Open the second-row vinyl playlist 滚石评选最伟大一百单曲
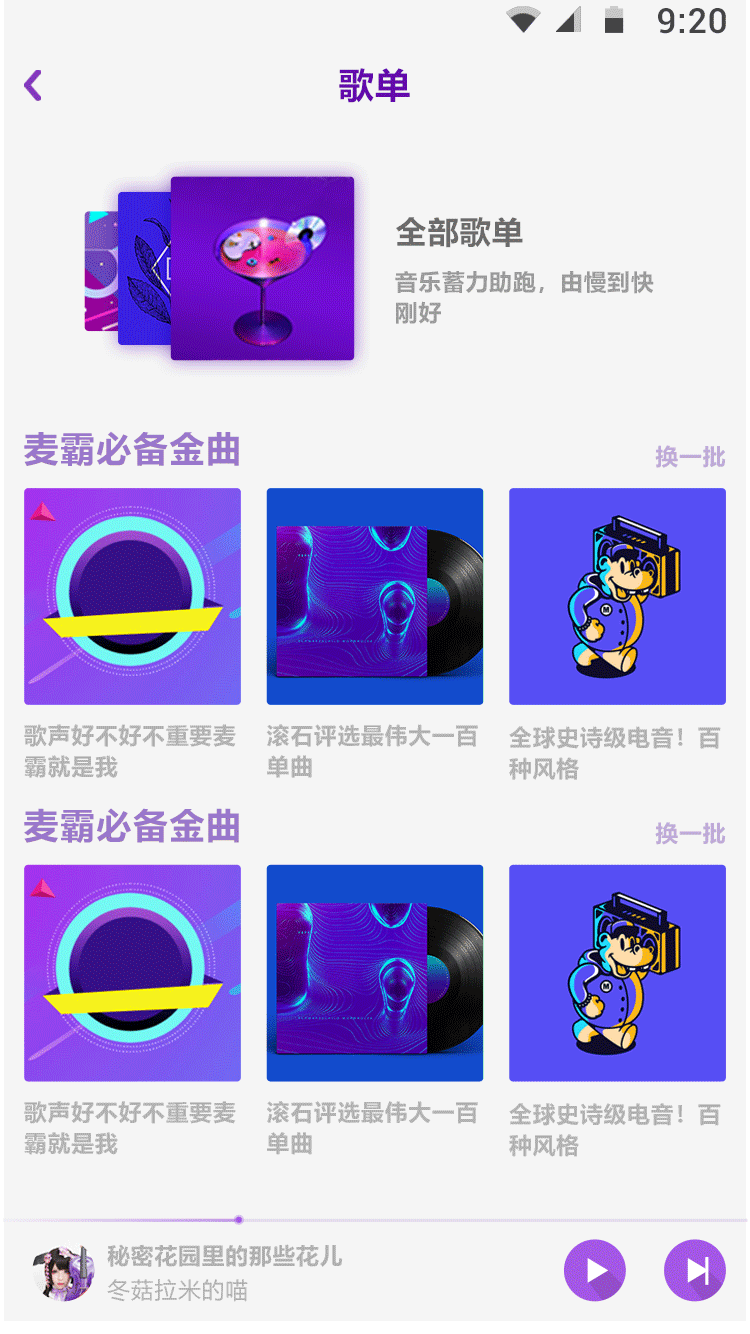The height and width of the screenshot is (1334, 750). click(x=374, y=972)
